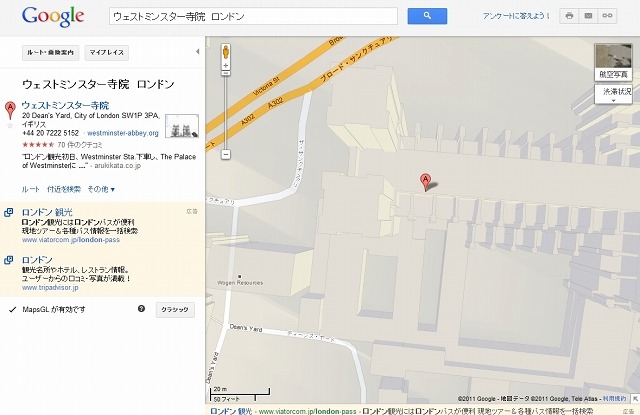The height and width of the screenshot is (415, 640).
Task: Open the アンケートに答えよう！ link
Action: [x=516, y=16]
